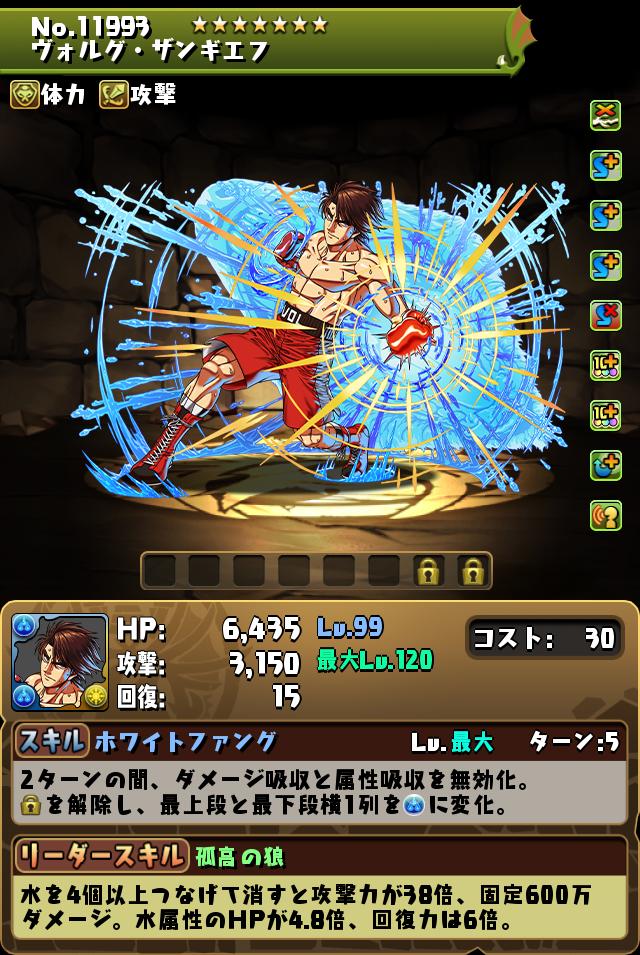Tap the voice awakening icon
The height and width of the screenshot is (955, 640).
coord(606,514)
